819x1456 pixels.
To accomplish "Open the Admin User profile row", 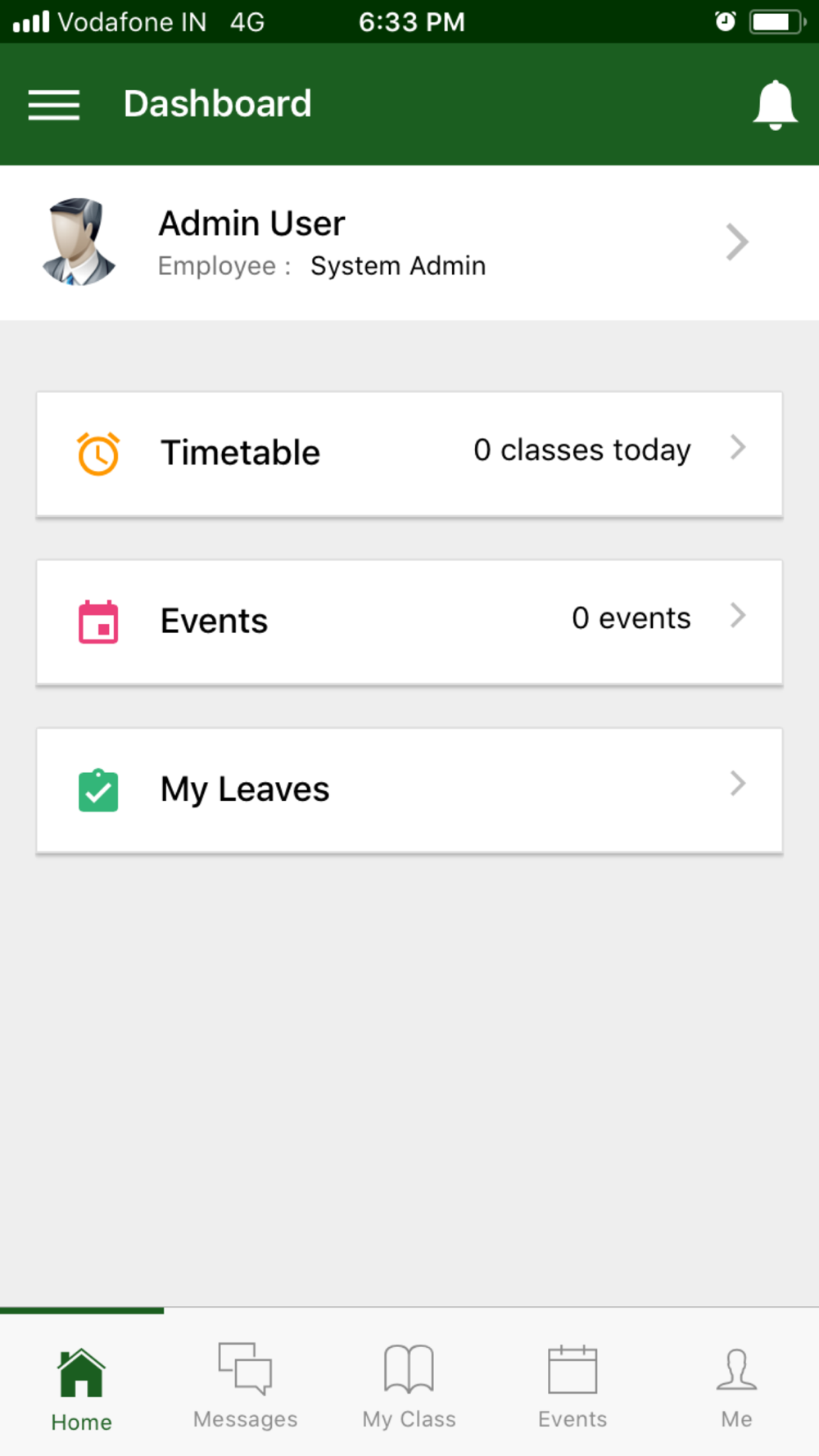I will point(409,242).
